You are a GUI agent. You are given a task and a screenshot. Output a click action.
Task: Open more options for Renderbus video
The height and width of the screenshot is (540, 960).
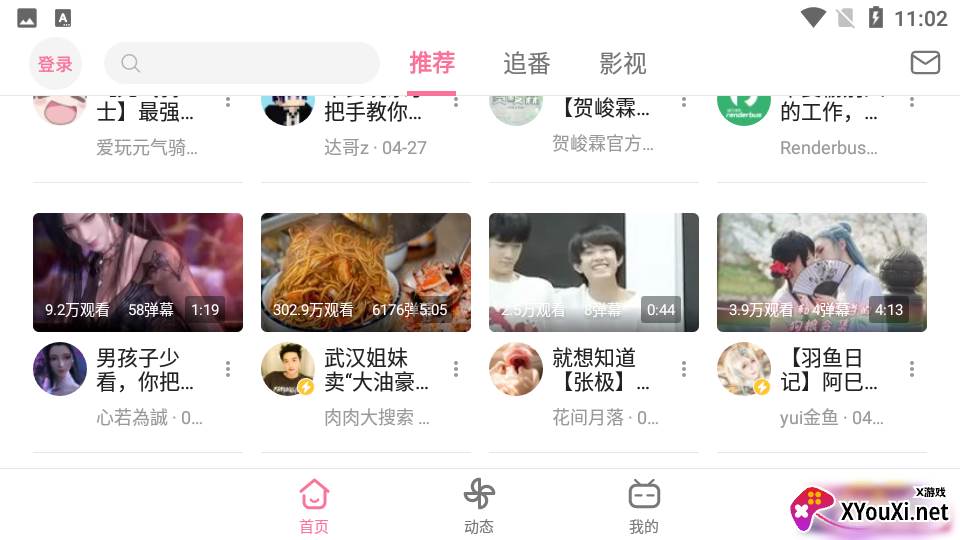[x=912, y=102]
